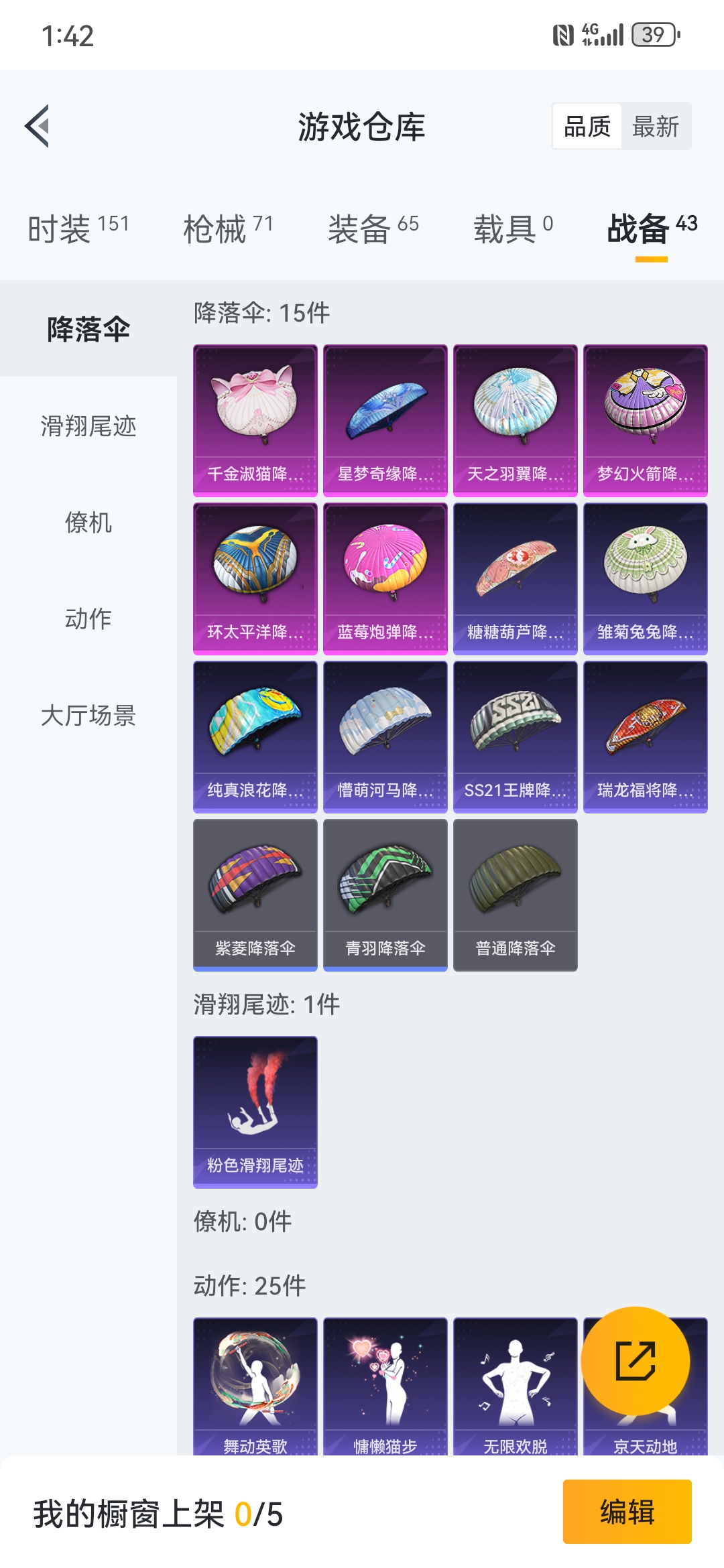The height and width of the screenshot is (1568, 724).
Task: Sort items by 品质
Action: 587,126
